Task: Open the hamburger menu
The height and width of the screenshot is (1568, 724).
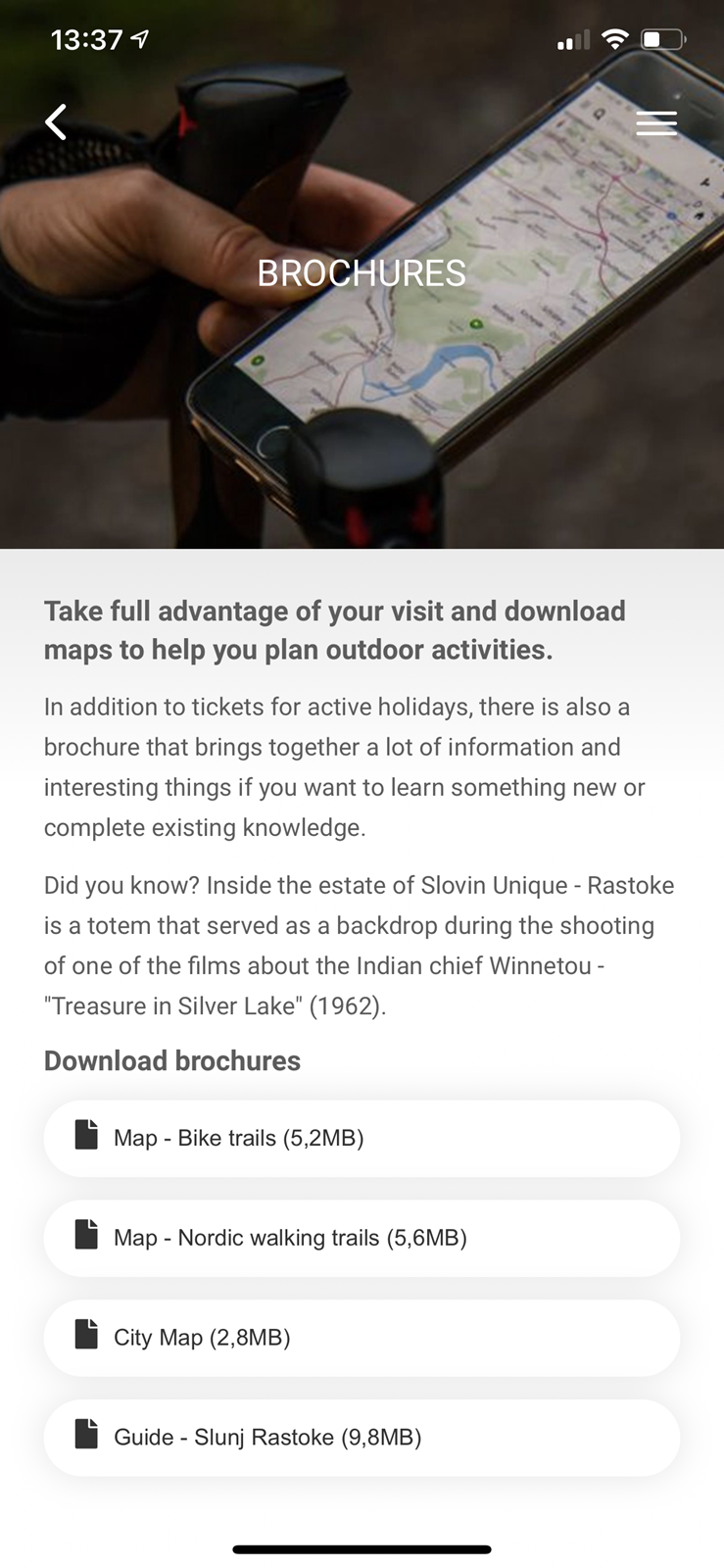Action: pyautogui.click(x=655, y=122)
